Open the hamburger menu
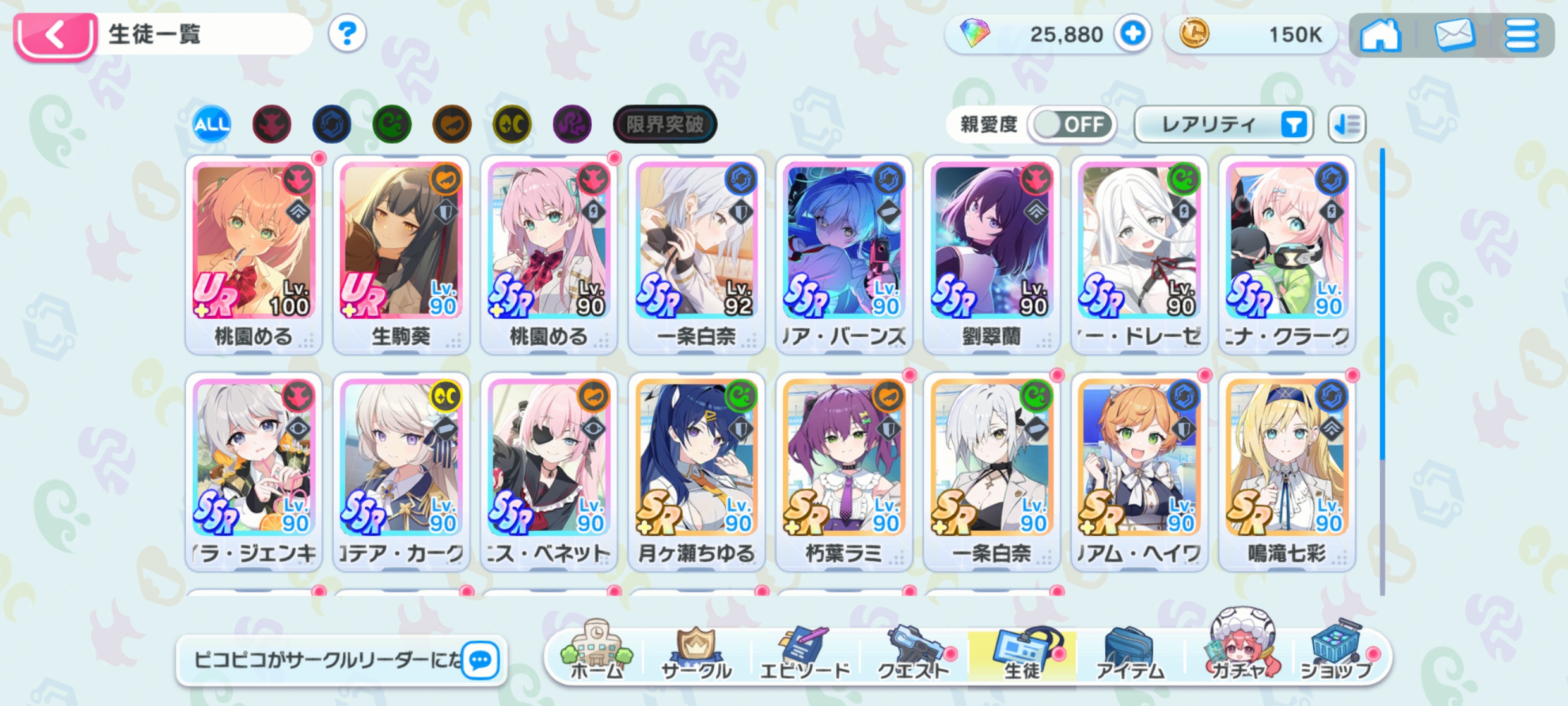1568x706 pixels. (x=1521, y=35)
